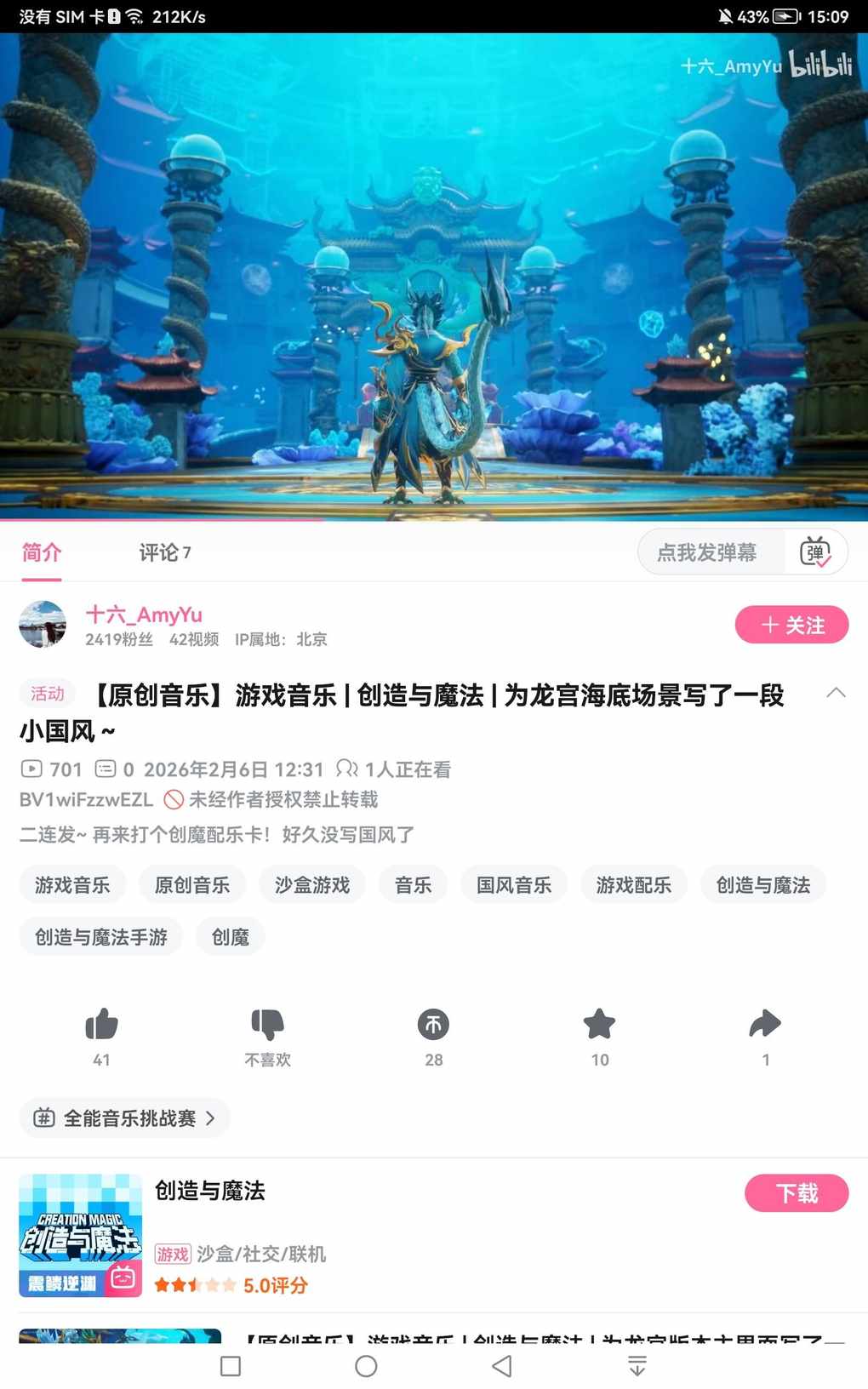Like this video with thumbs up
Screen dimensions: 868x1389
click(x=101, y=1025)
